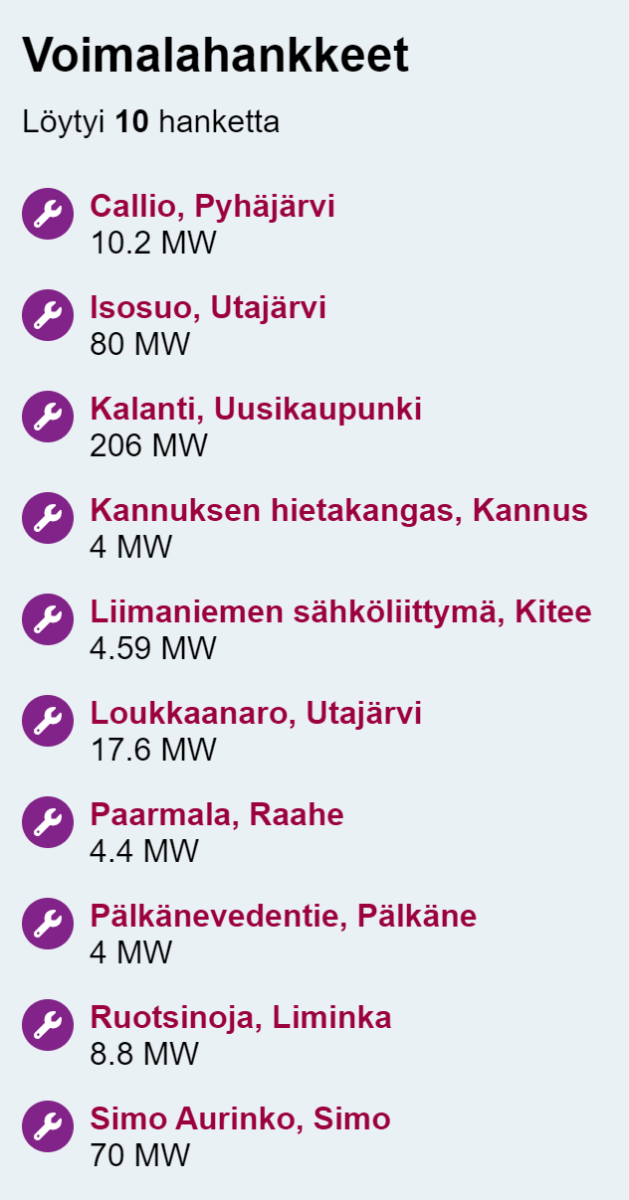Select Ruotsinoja, Liminka project
This screenshot has width=629, height=1200.
click(x=240, y=1018)
